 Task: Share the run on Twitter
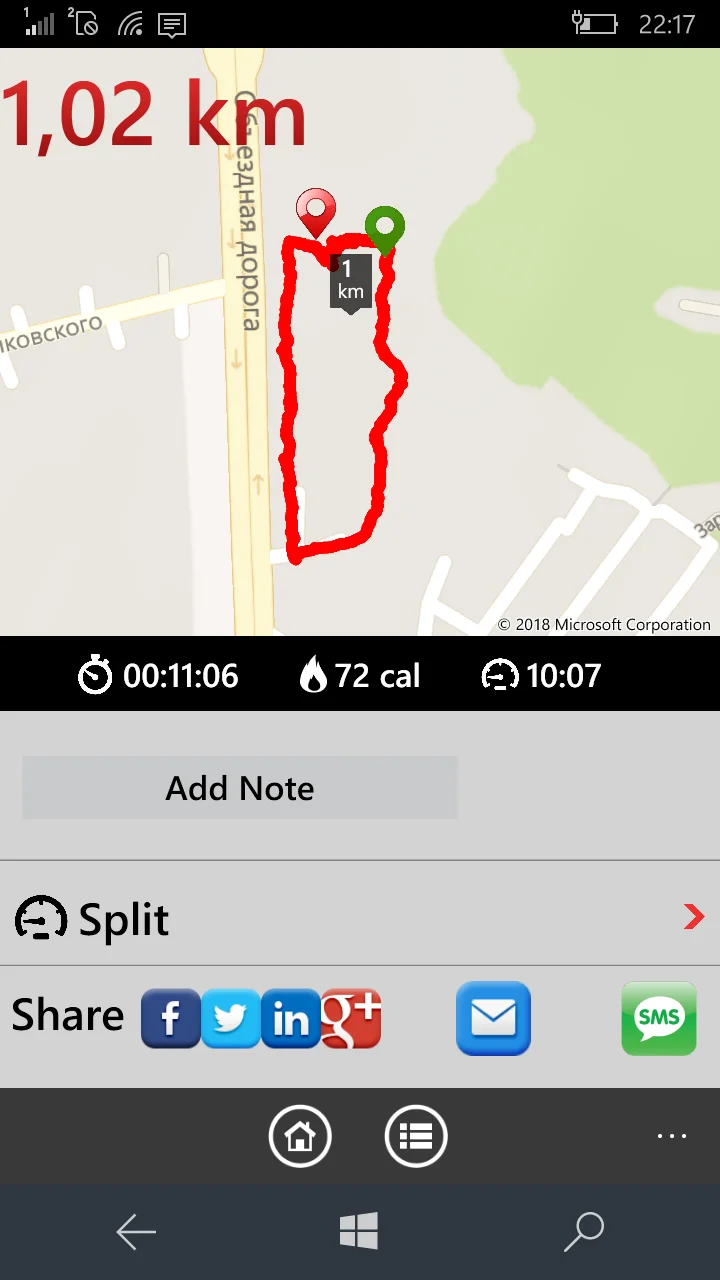(x=230, y=1019)
